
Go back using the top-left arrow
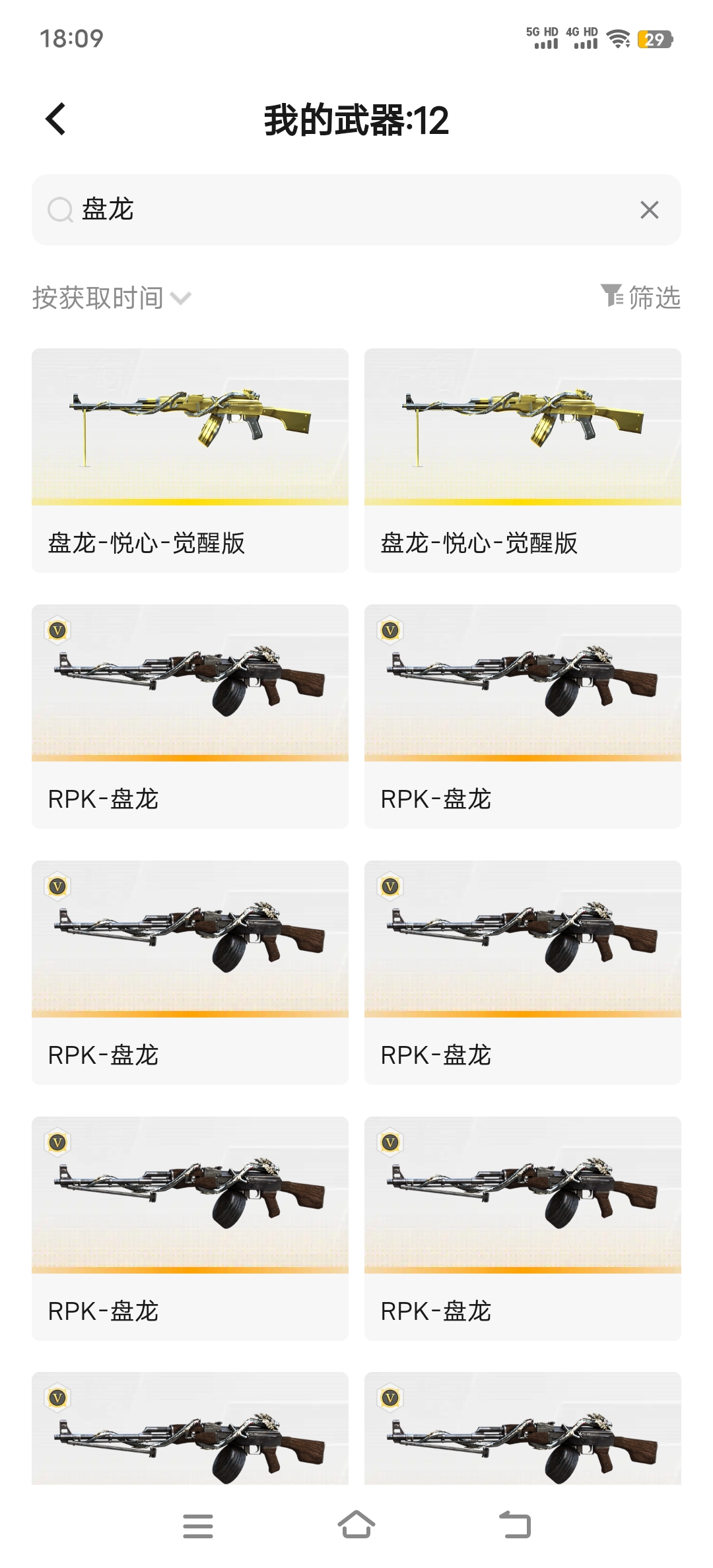click(56, 119)
